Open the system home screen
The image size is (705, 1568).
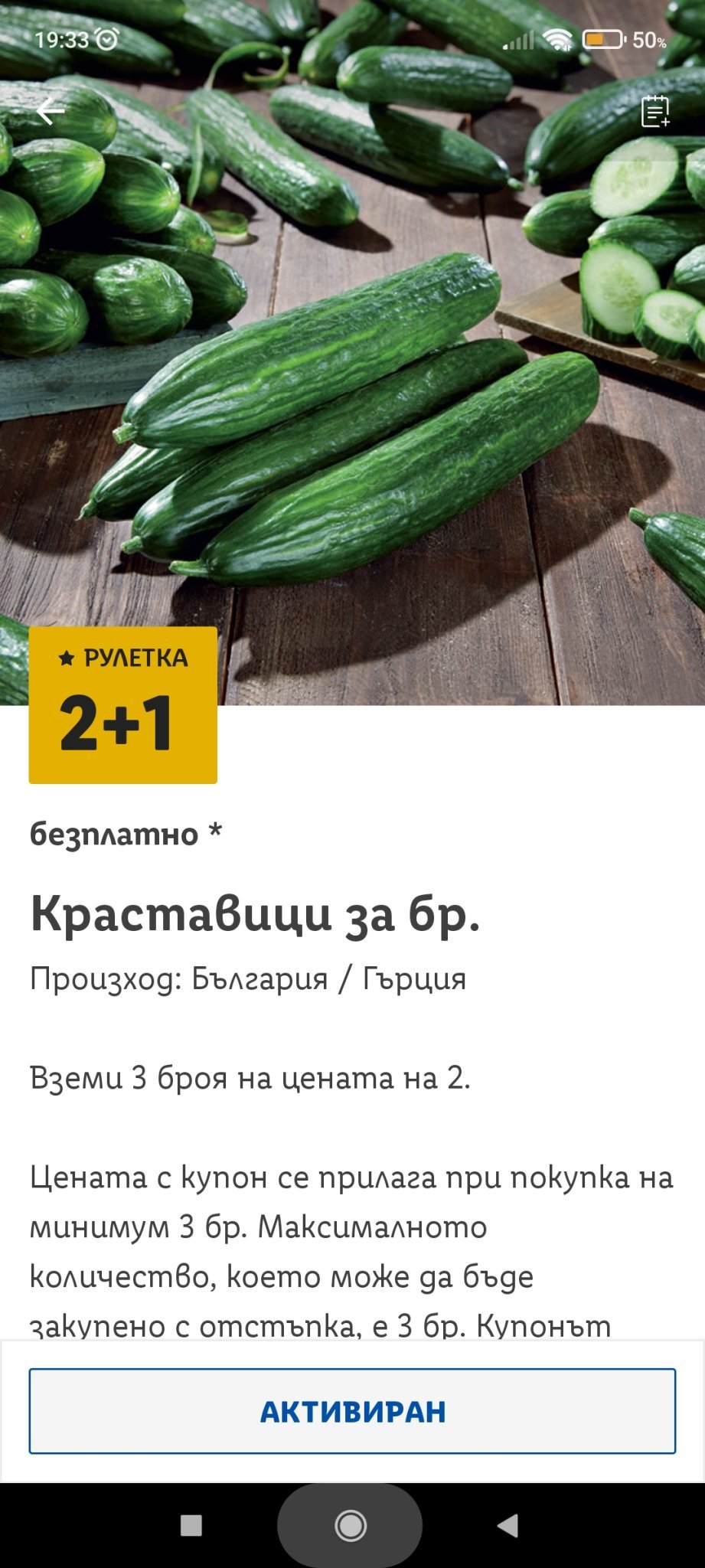[351, 1526]
